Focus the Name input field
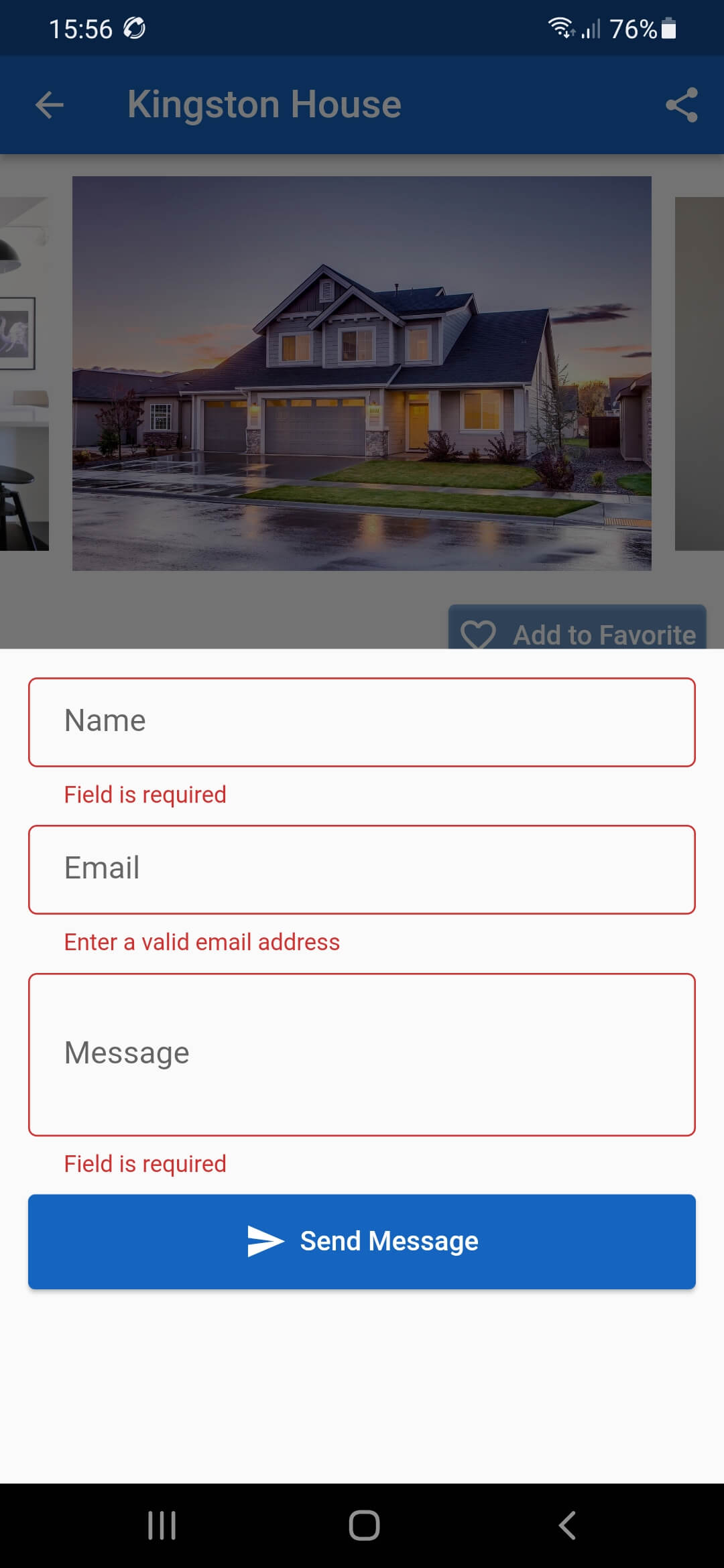724x1568 pixels. pyautogui.click(x=362, y=720)
